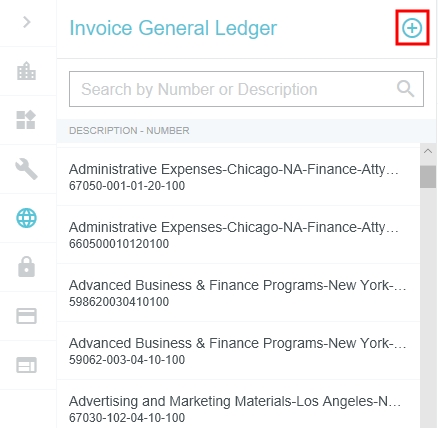Open the layout panel icon in sidebar
438x428 pixels.
27,365
